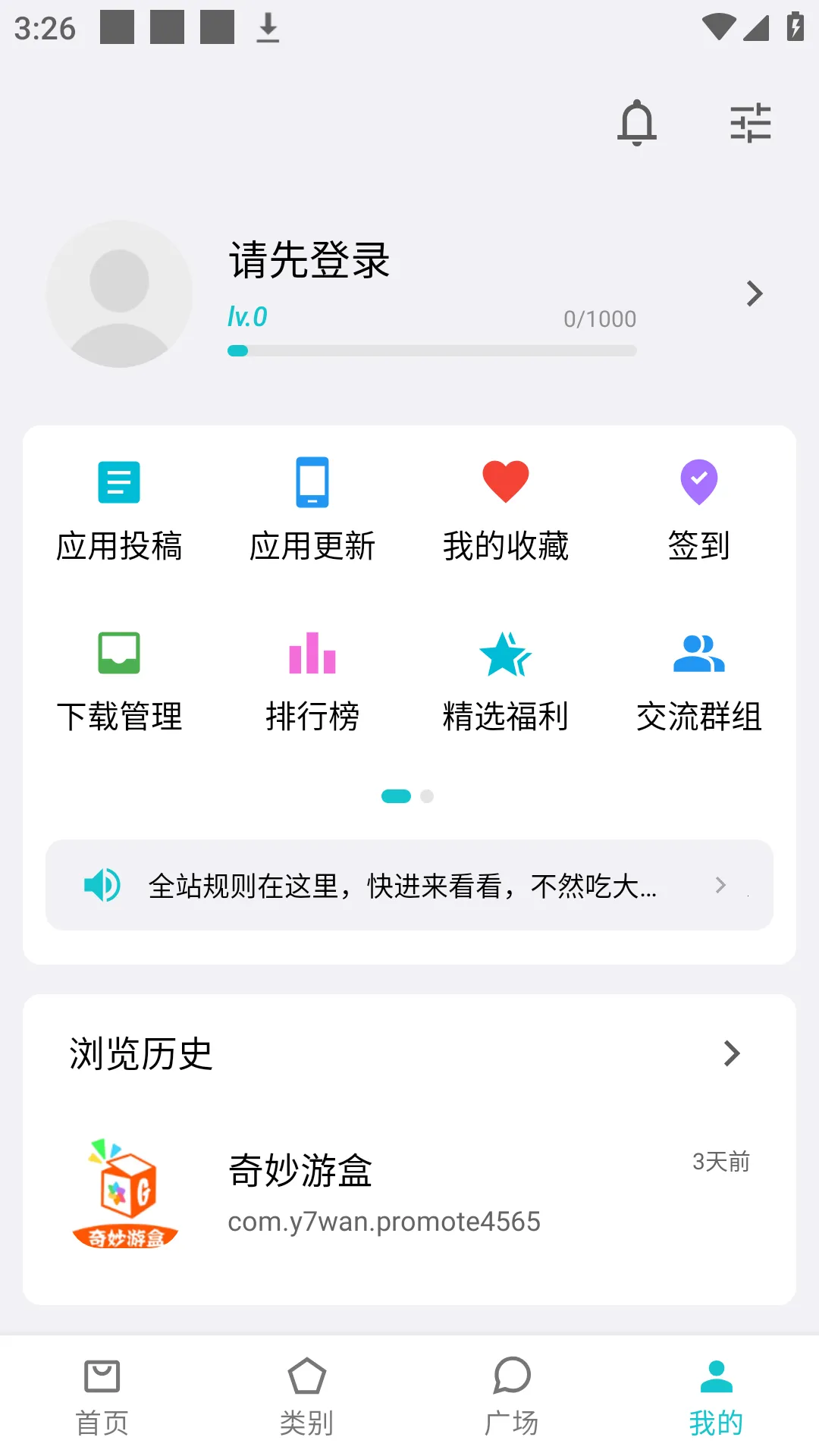Open full 浏览历史 via its arrow
Screen dimensions: 819x1456
coord(730,1053)
